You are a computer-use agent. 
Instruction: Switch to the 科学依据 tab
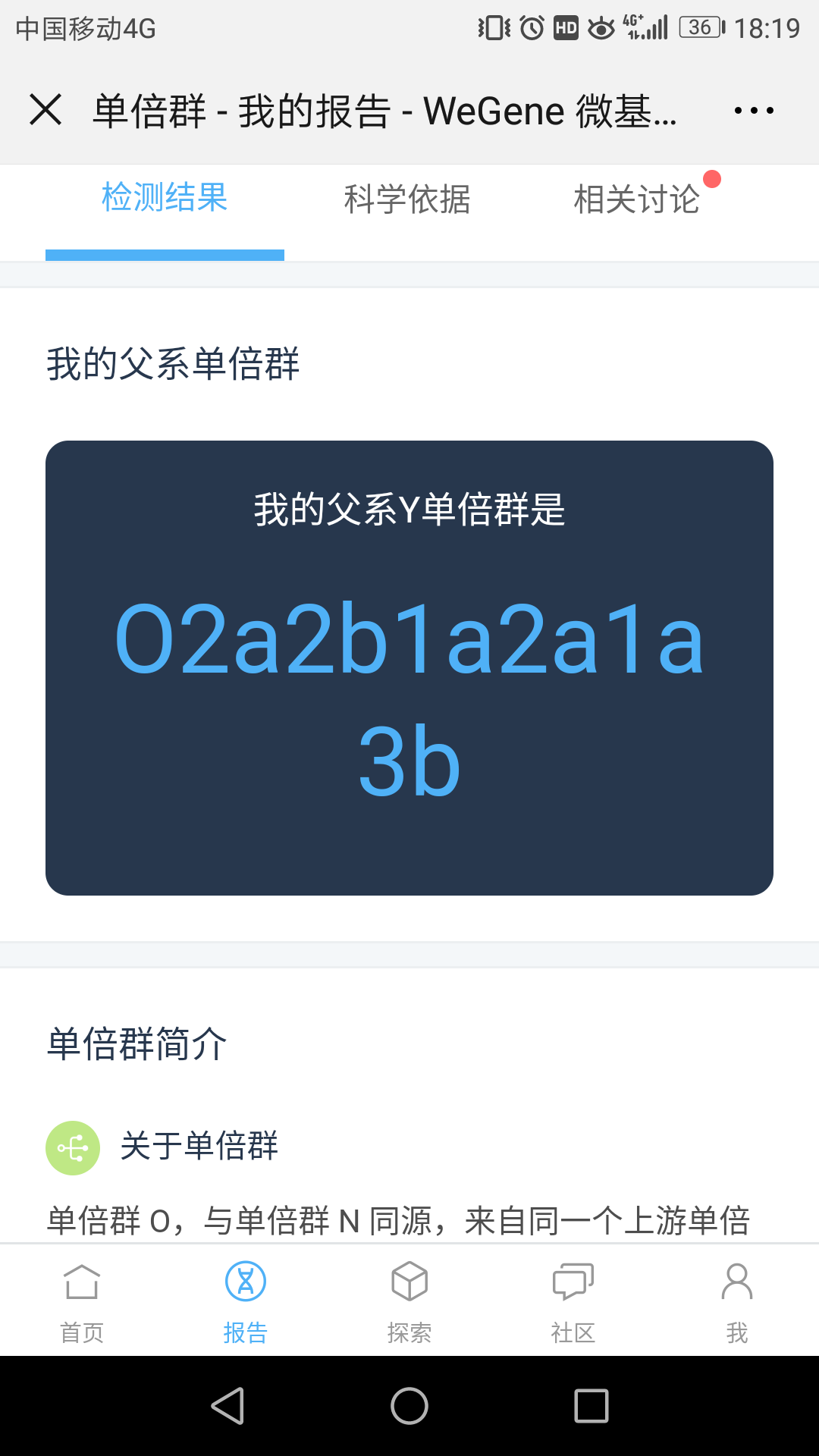point(407,199)
